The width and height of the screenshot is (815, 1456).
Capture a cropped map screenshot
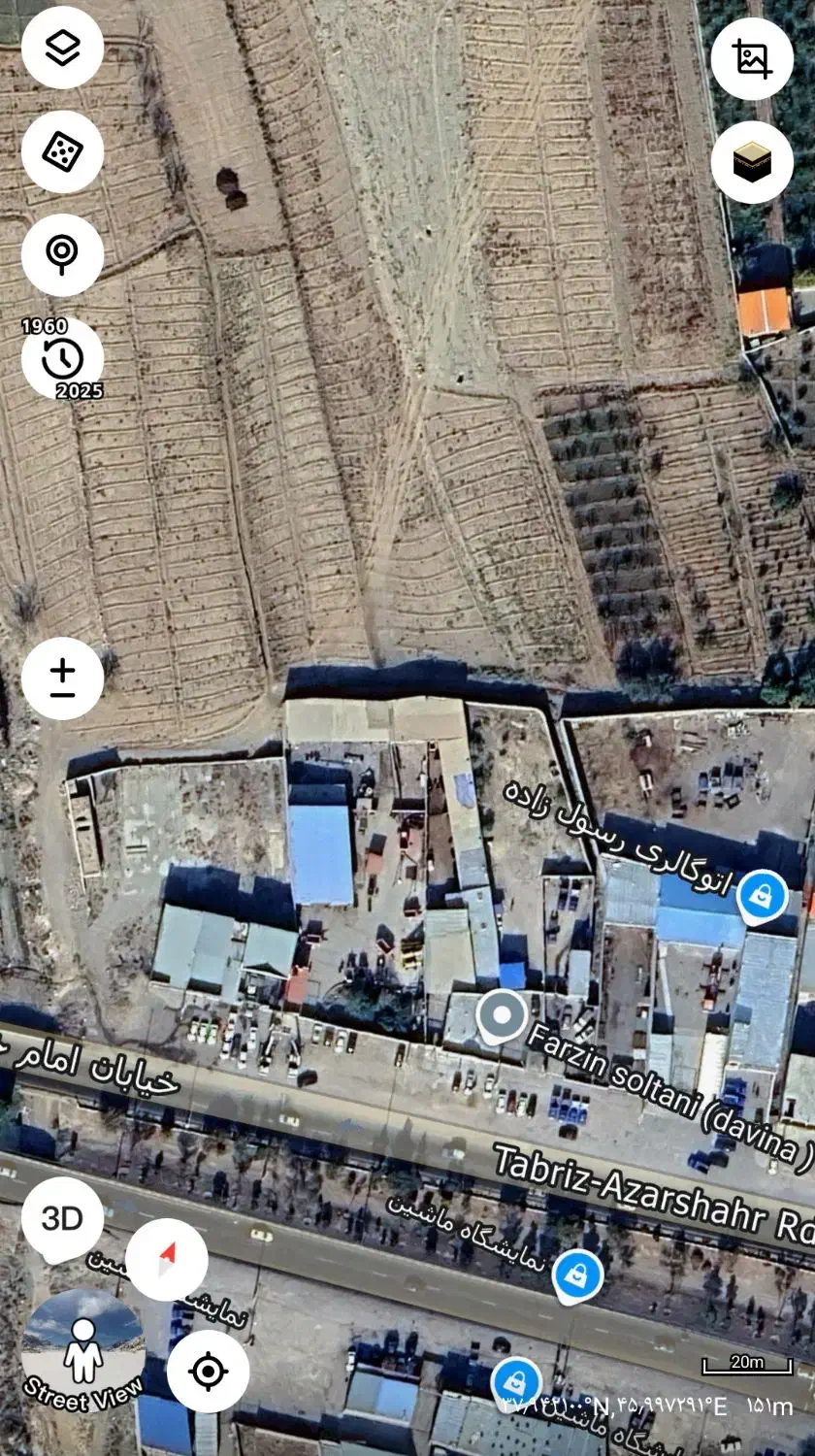[752, 58]
